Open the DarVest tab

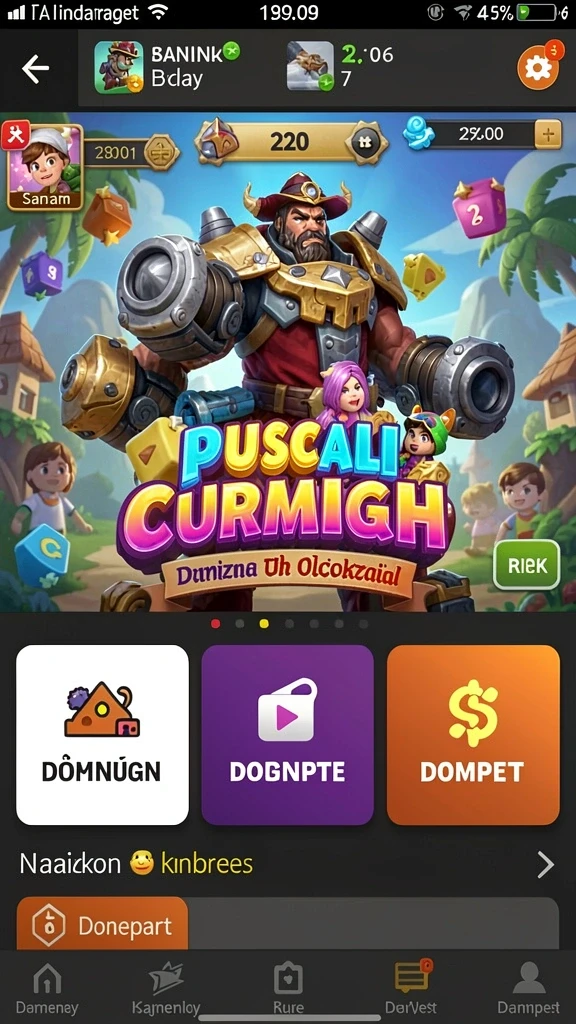411,987
